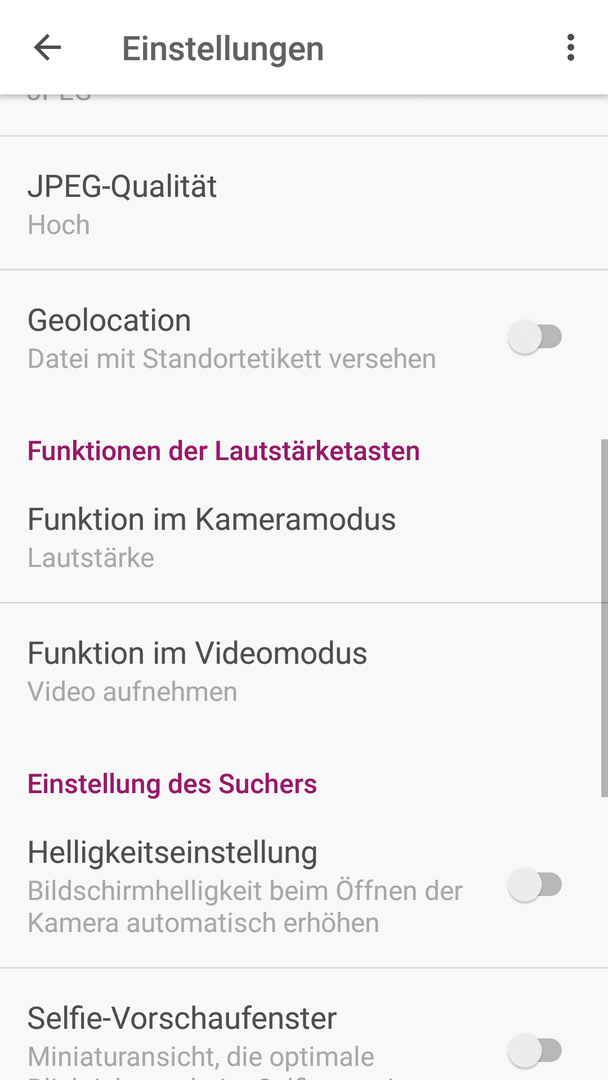
Task: Open JPEG-Qualität setting
Action: pyautogui.click(x=304, y=203)
